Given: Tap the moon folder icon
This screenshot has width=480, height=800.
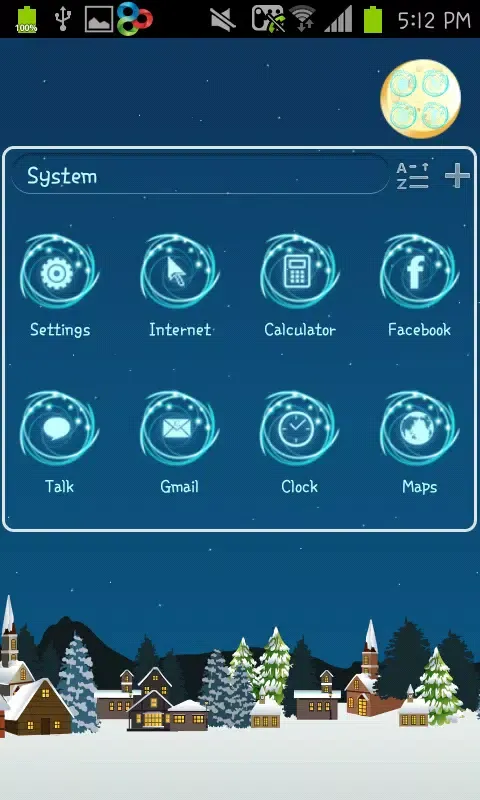Looking at the screenshot, I should tap(420, 98).
